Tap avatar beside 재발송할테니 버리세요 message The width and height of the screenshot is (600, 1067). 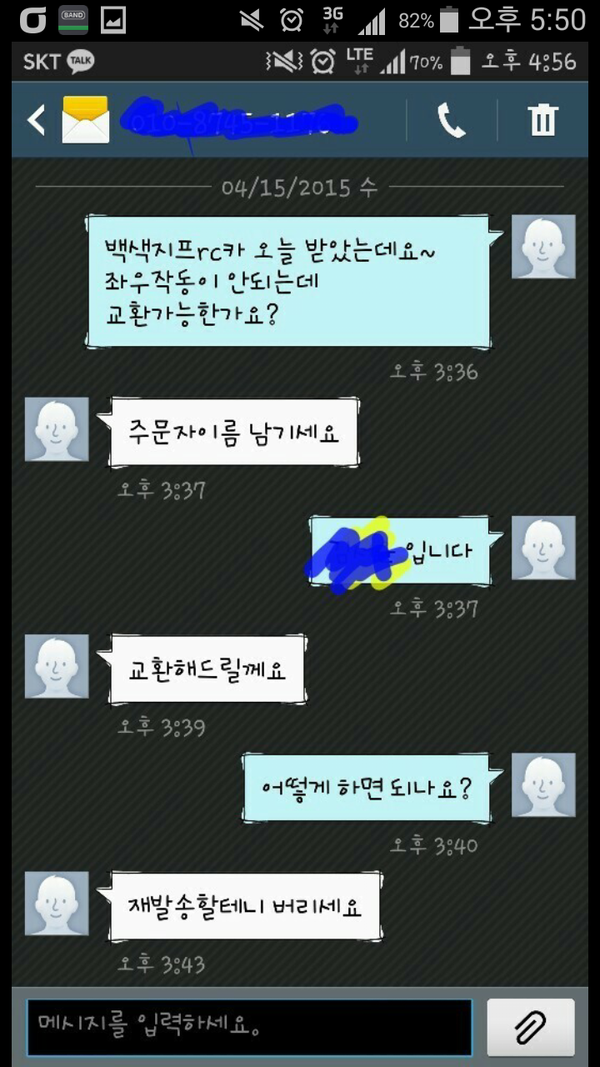coord(56,903)
